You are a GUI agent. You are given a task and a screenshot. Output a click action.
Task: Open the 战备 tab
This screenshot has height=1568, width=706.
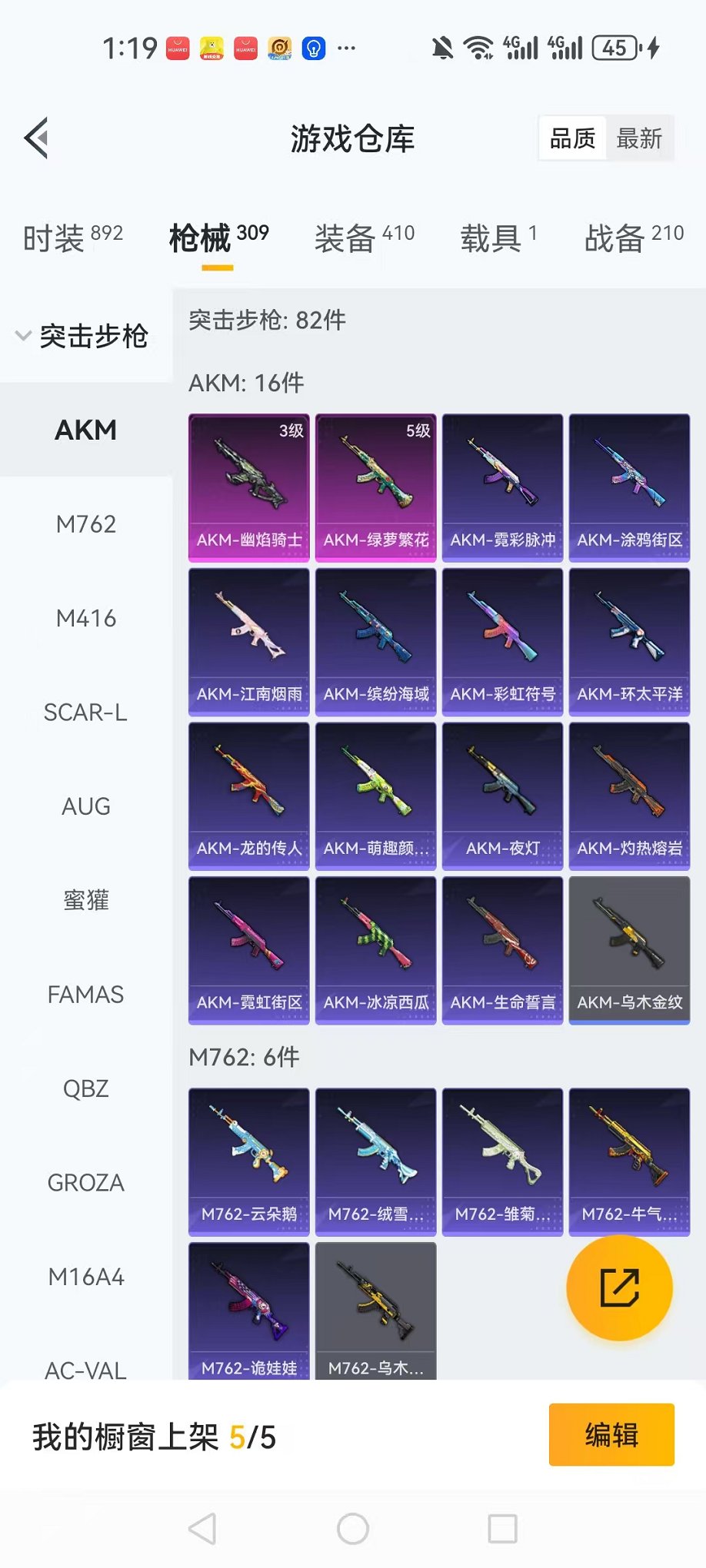634,238
